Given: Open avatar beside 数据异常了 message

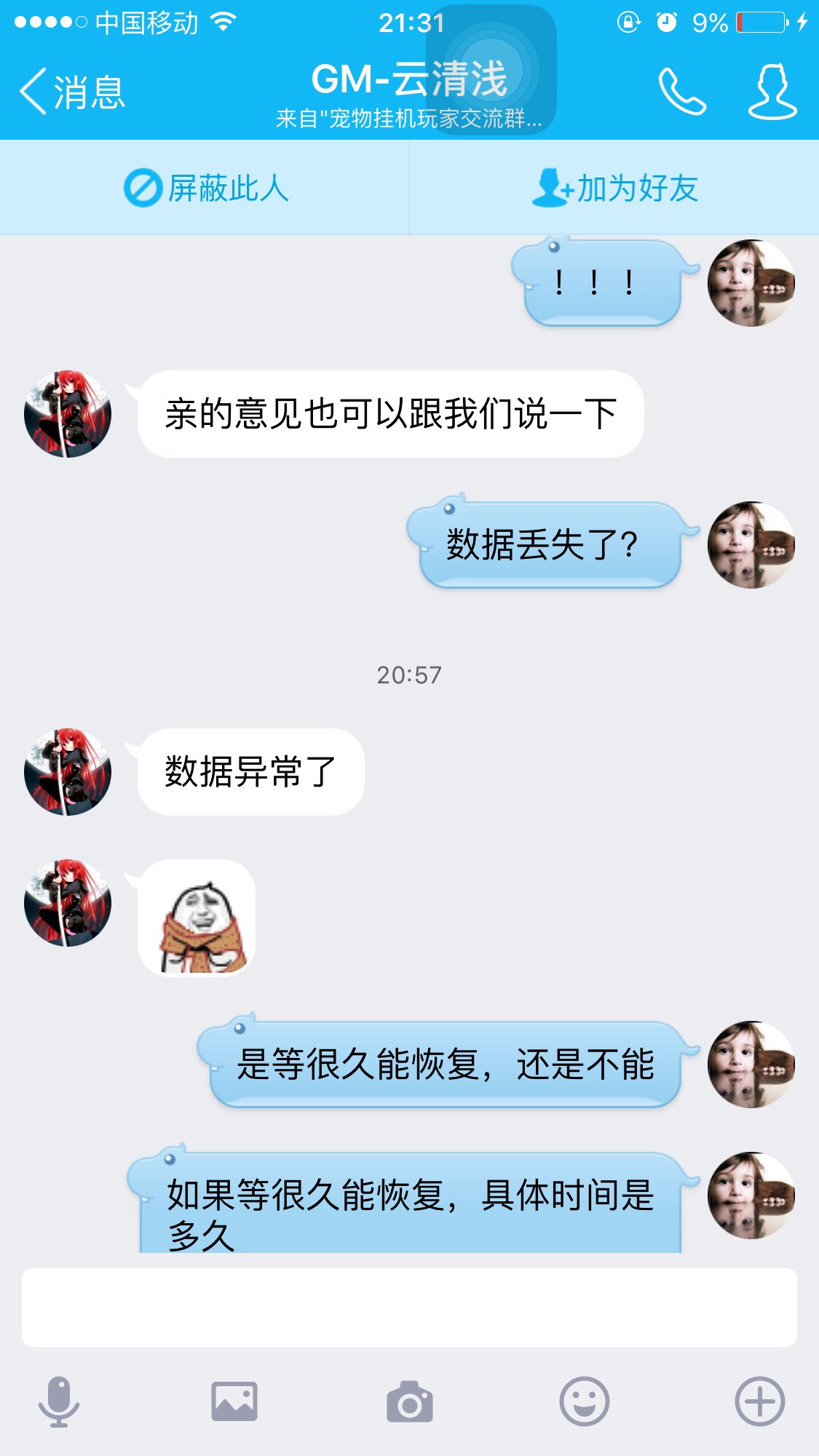Looking at the screenshot, I should [x=68, y=771].
